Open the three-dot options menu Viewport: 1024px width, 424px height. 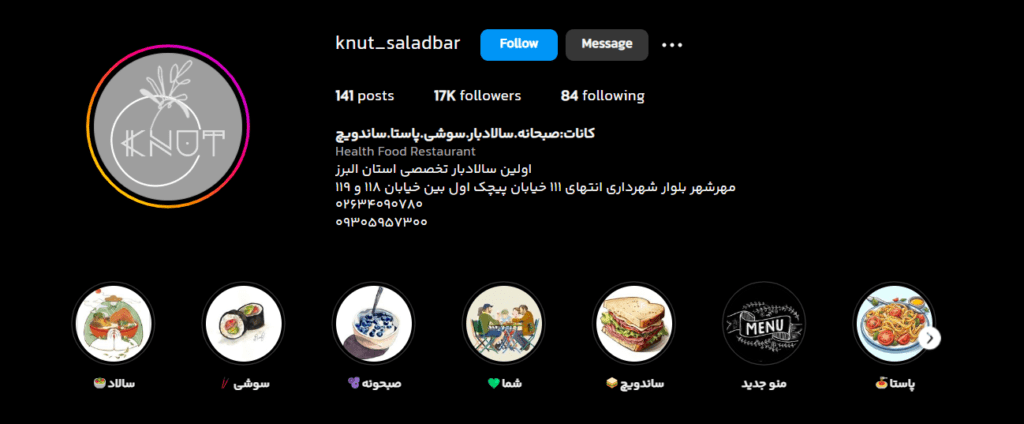[671, 45]
